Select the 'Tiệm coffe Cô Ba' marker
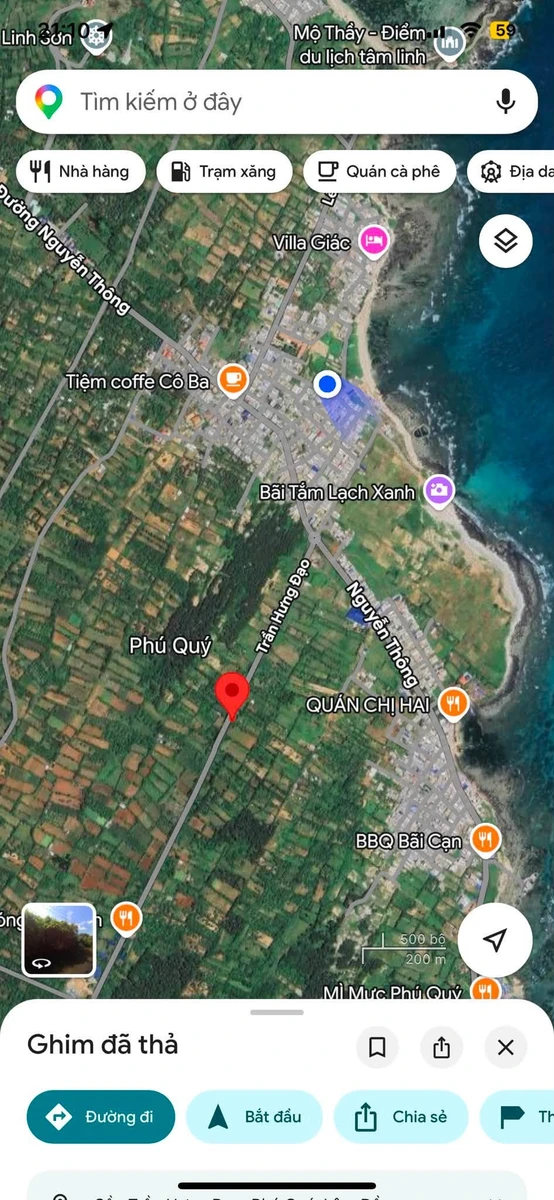Viewport: 554px width, 1200px height. tap(233, 380)
